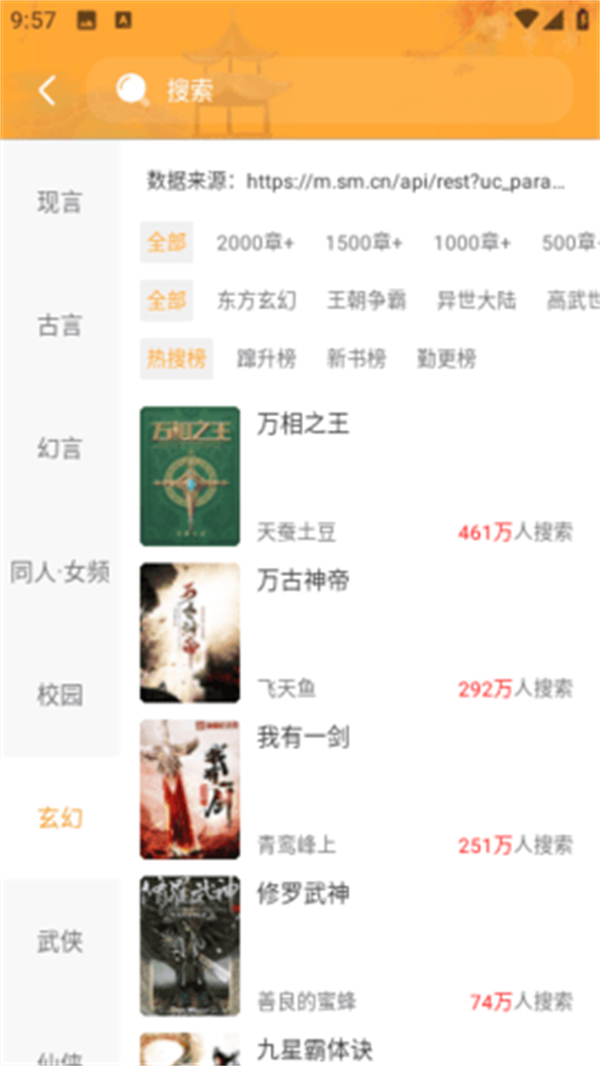Open the 同人·女频 category
The width and height of the screenshot is (600, 1066).
pyautogui.click(x=60, y=572)
